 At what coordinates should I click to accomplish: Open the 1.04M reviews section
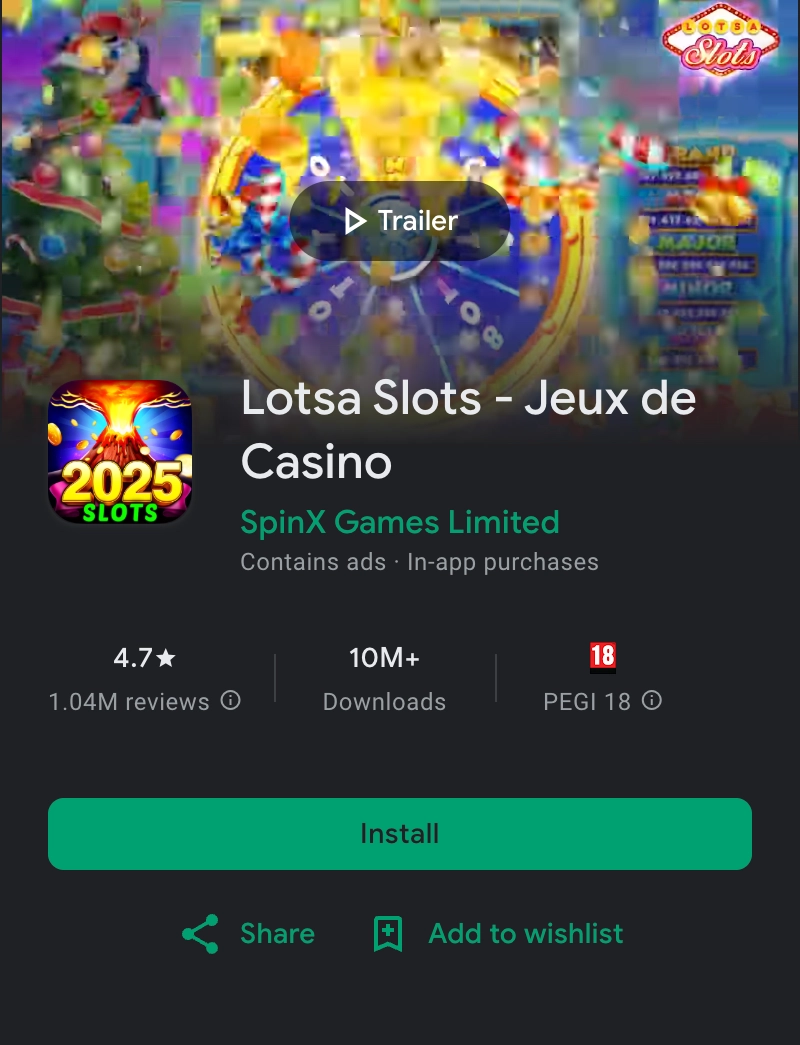click(129, 702)
